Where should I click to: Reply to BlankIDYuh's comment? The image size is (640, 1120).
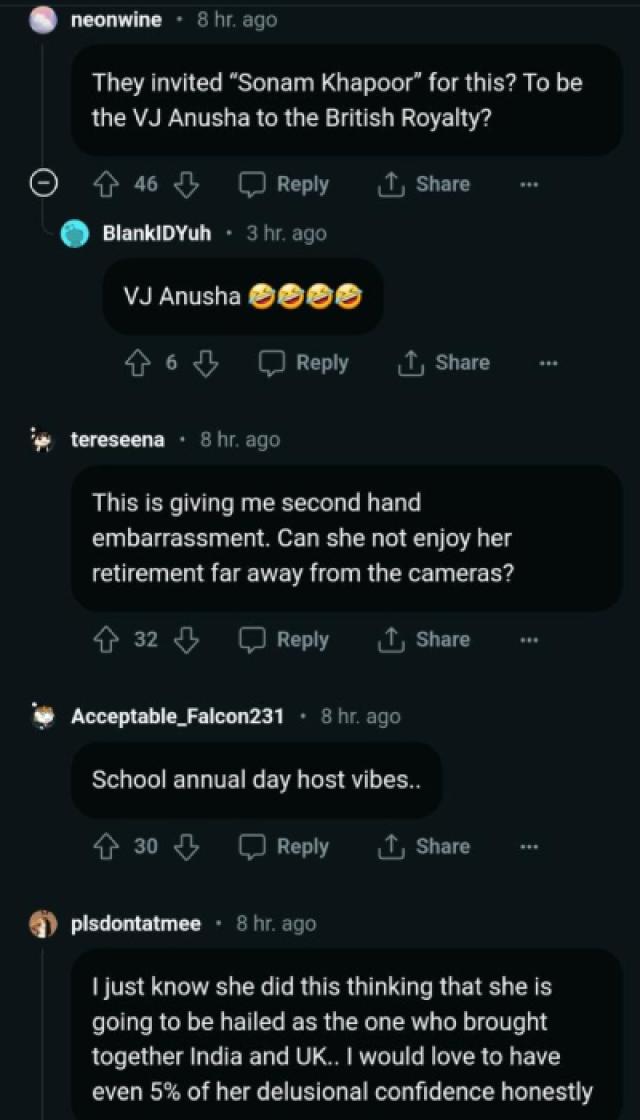point(304,363)
